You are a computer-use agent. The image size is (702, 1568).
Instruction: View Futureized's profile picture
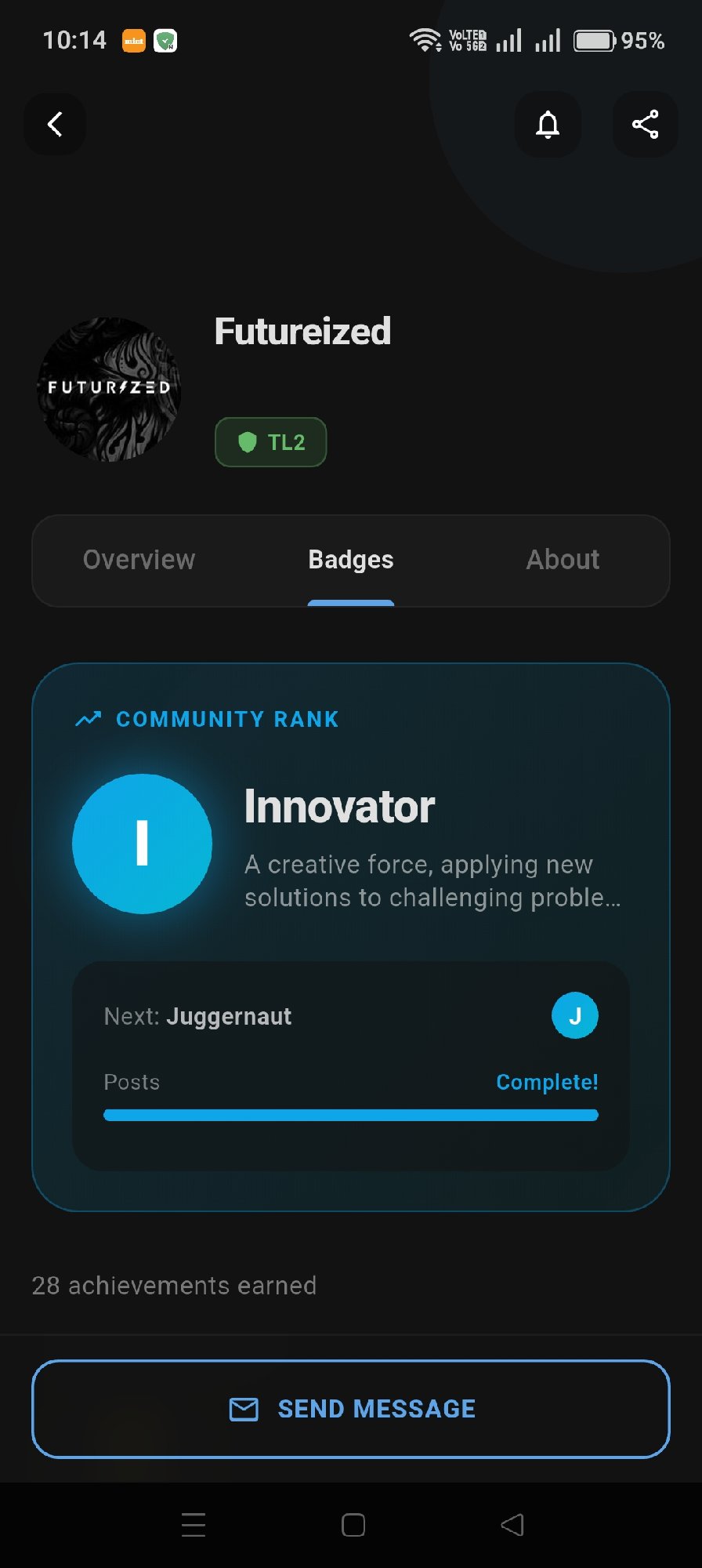tap(110, 389)
